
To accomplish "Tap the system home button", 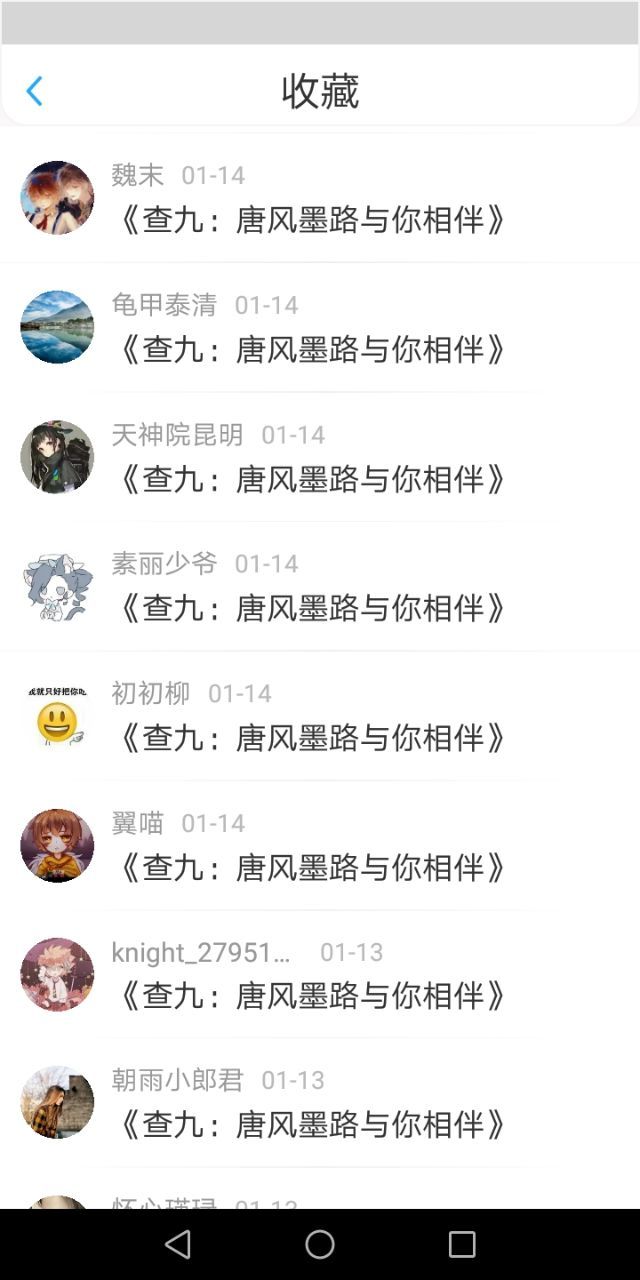I will tap(320, 1244).
